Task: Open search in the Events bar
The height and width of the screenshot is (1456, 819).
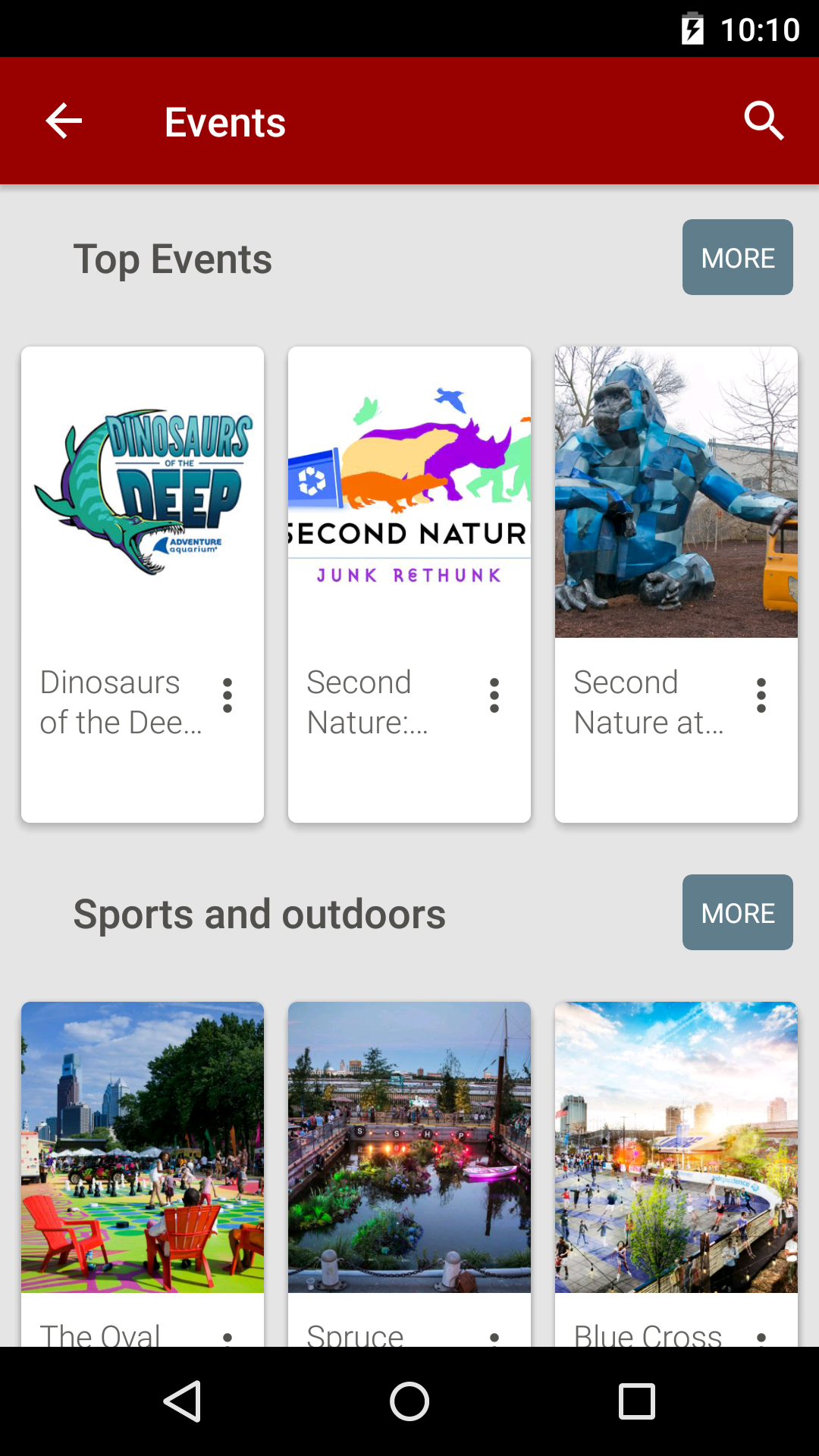Action: click(763, 121)
